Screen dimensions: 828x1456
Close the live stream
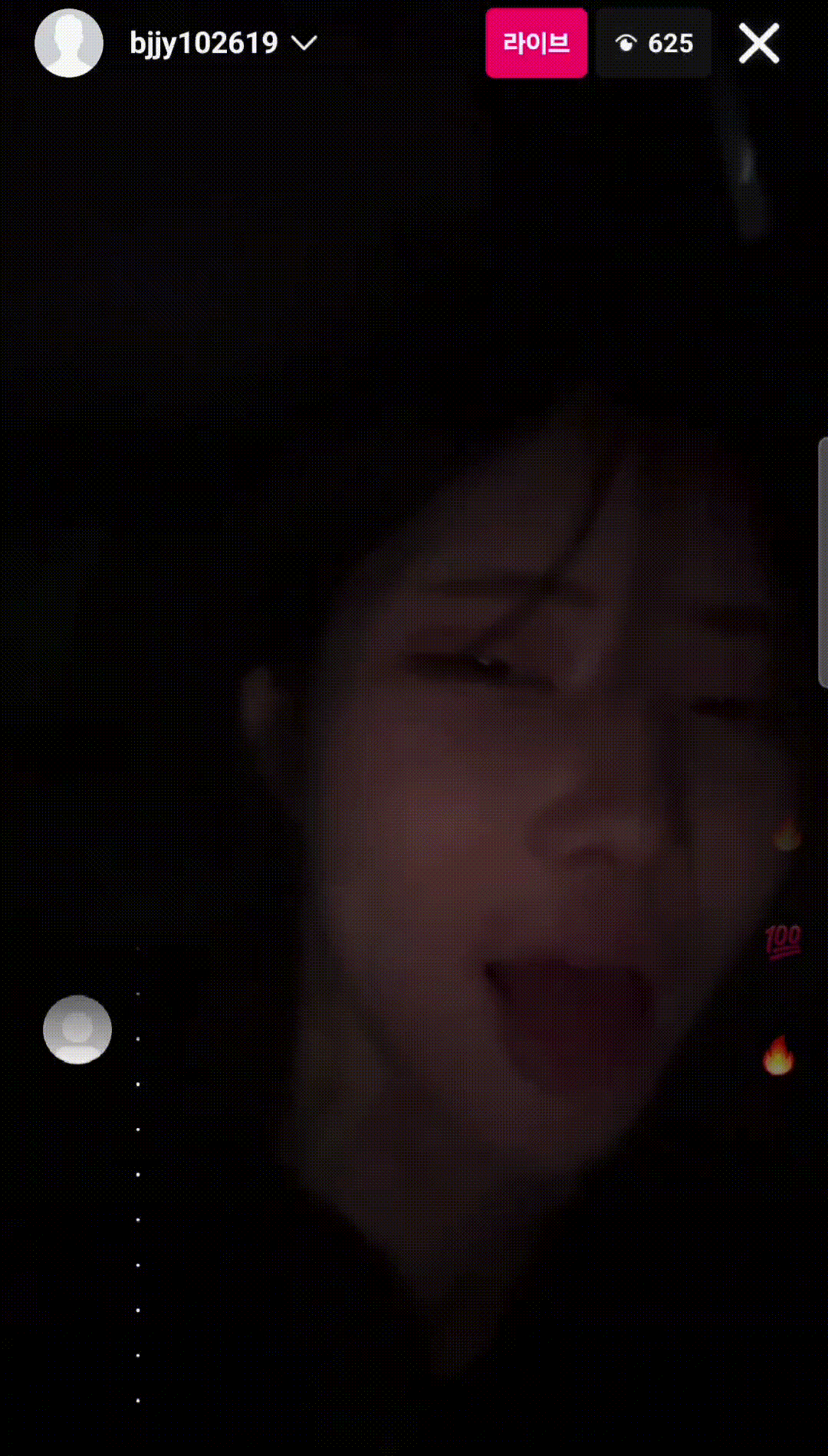(758, 44)
